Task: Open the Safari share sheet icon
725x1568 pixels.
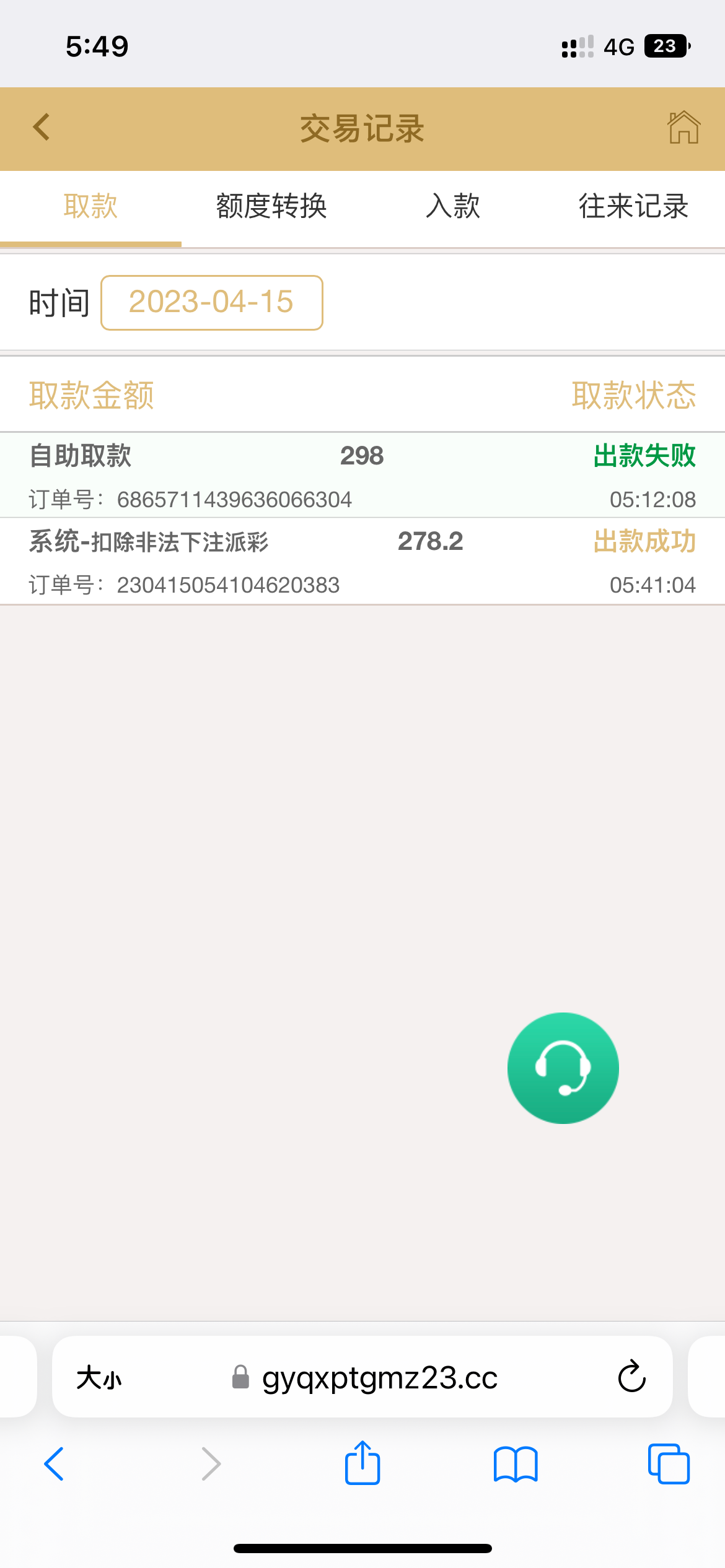Action: [x=362, y=1465]
